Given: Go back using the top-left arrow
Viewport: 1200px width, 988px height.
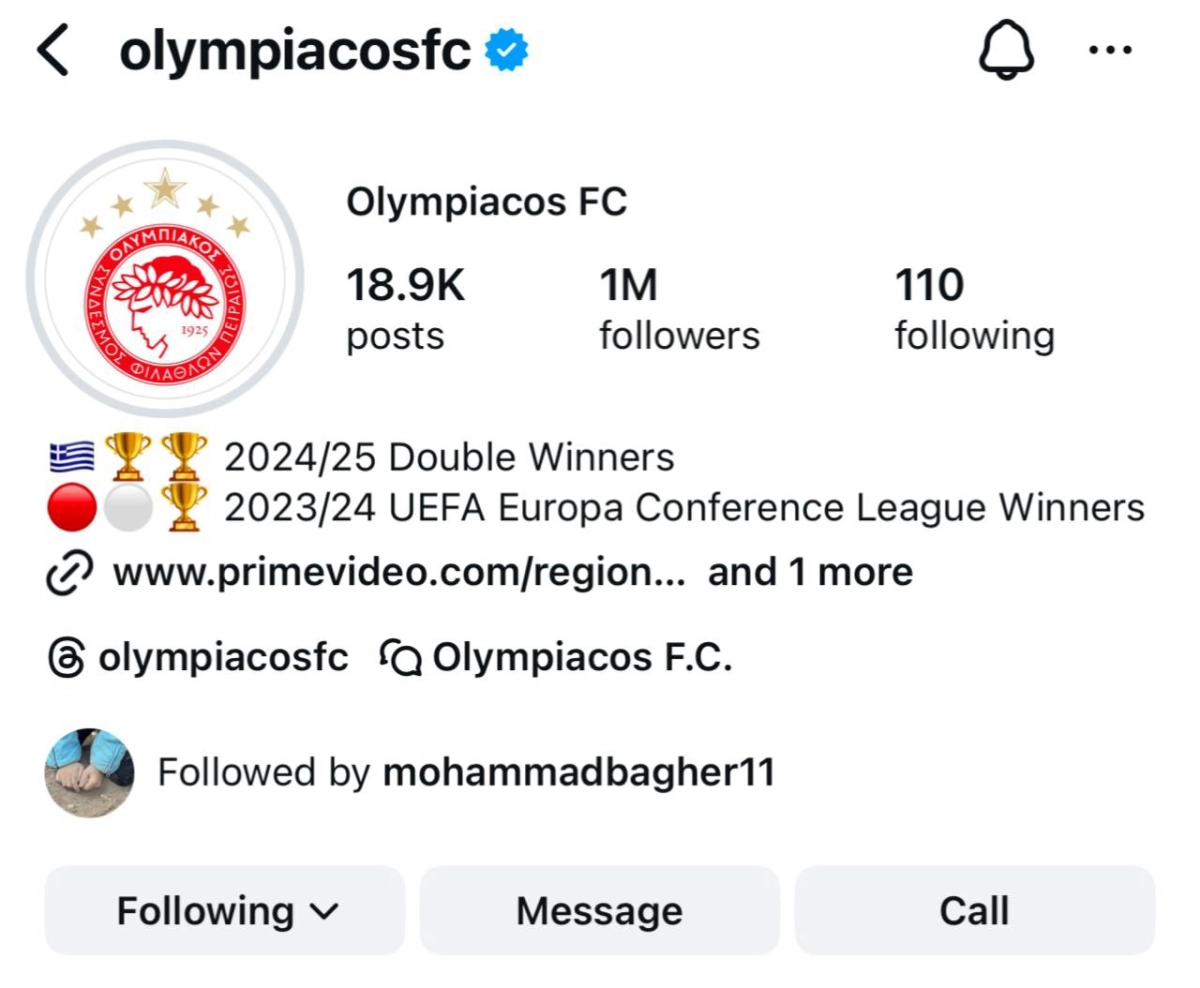Looking at the screenshot, I should click(x=52, y=52).
